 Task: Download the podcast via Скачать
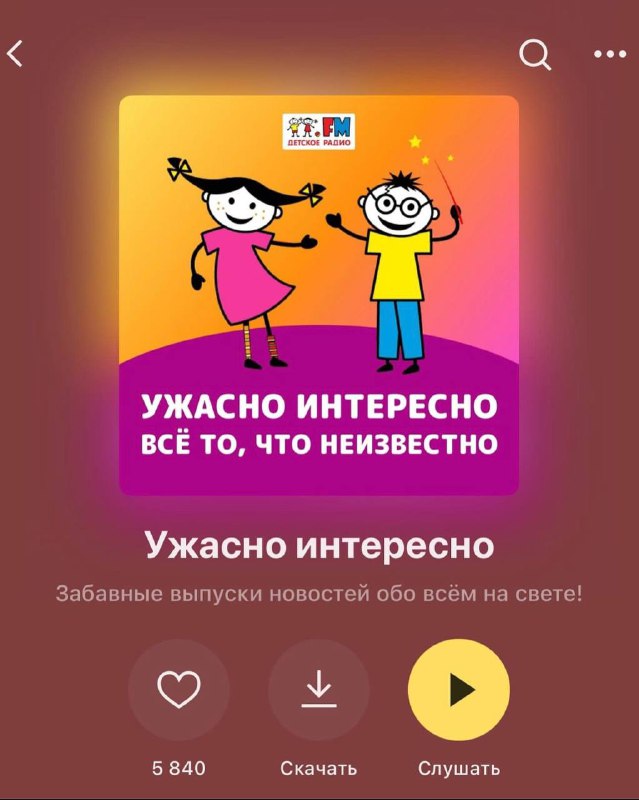point(318,689)
